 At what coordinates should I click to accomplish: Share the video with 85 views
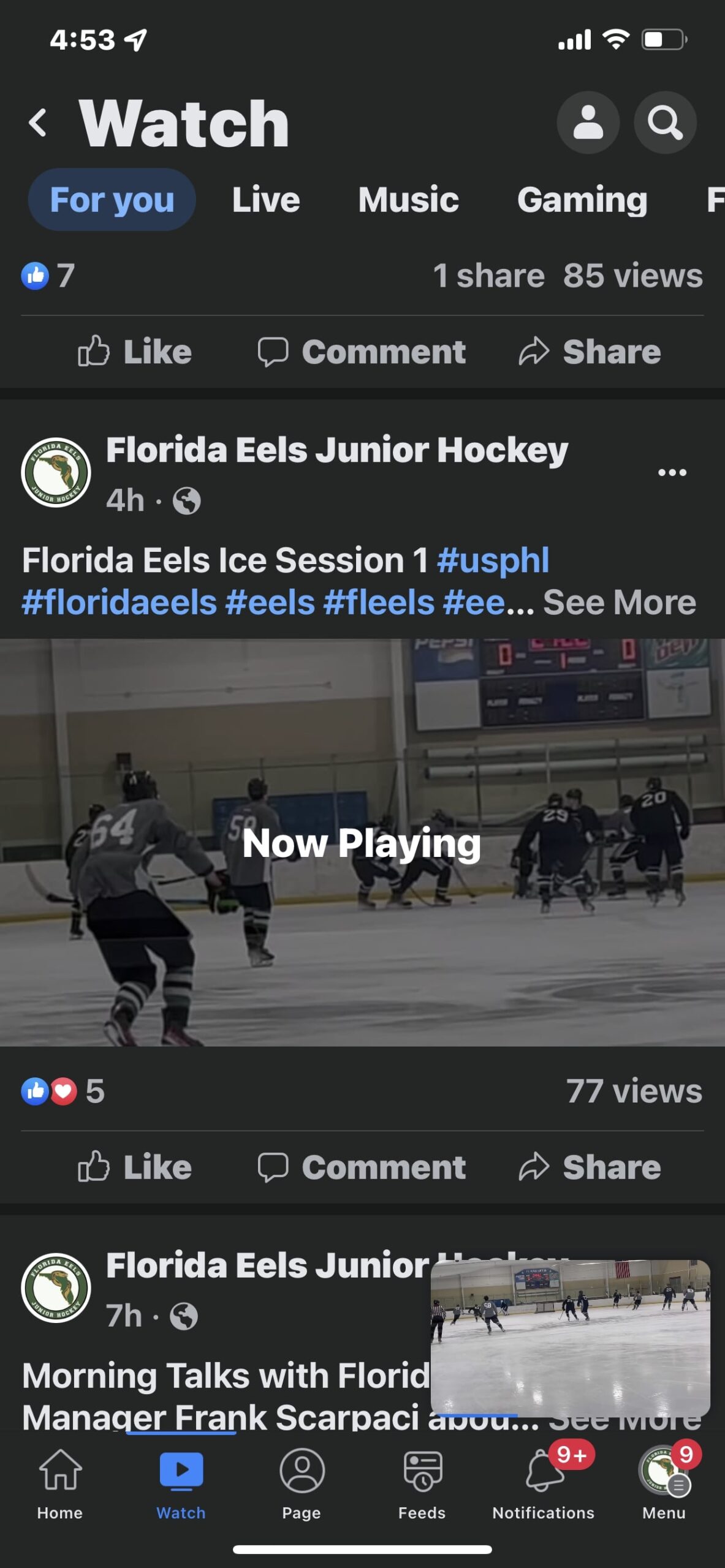[590, 352]
